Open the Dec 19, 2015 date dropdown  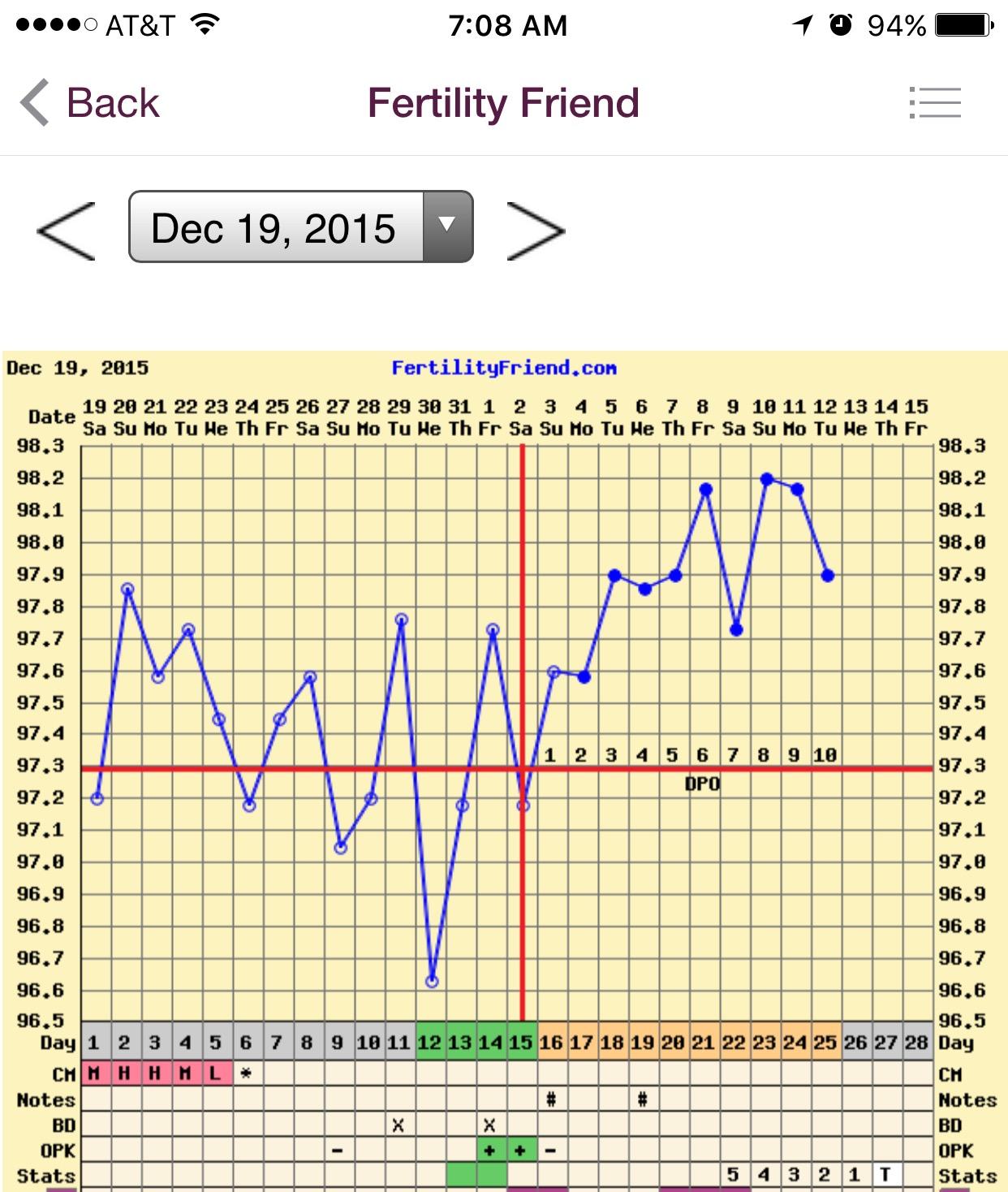click(300, 227)
